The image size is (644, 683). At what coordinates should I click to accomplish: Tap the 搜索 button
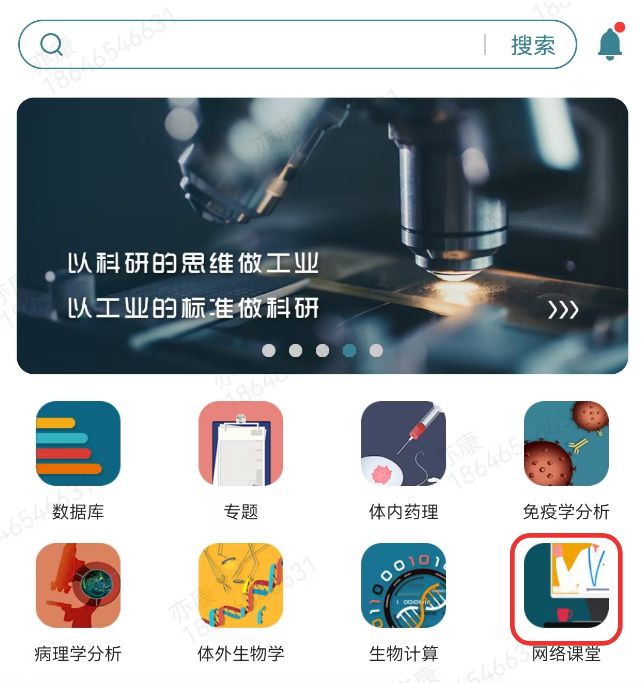coord(532,45)
